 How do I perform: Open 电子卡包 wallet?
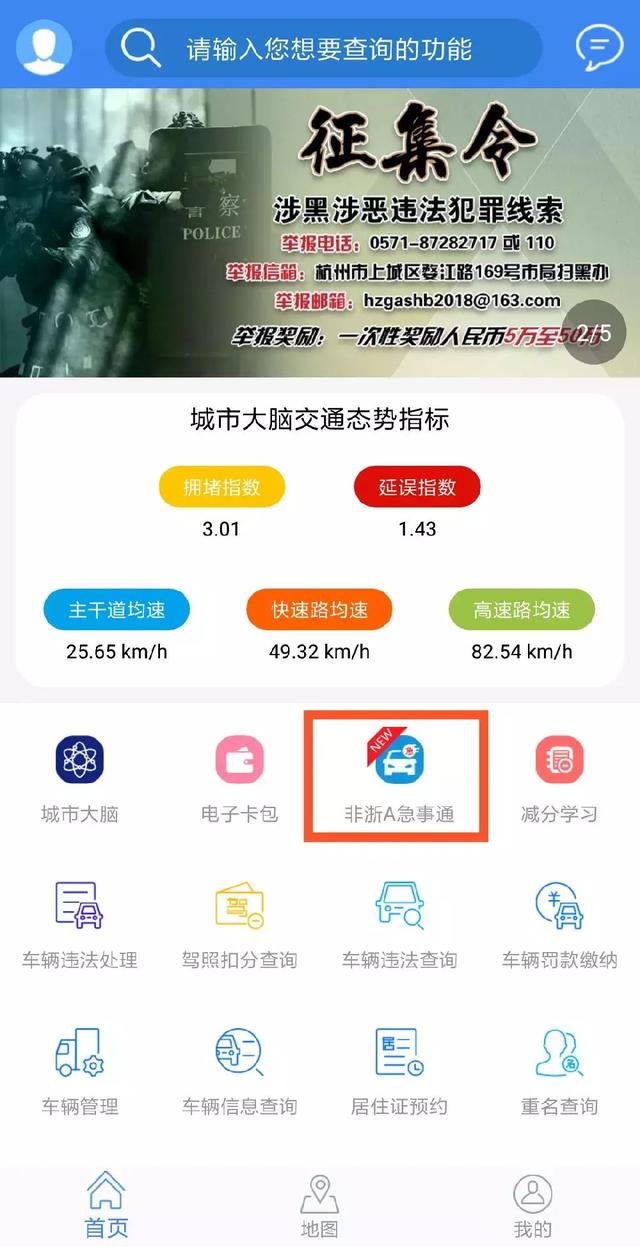240,778
